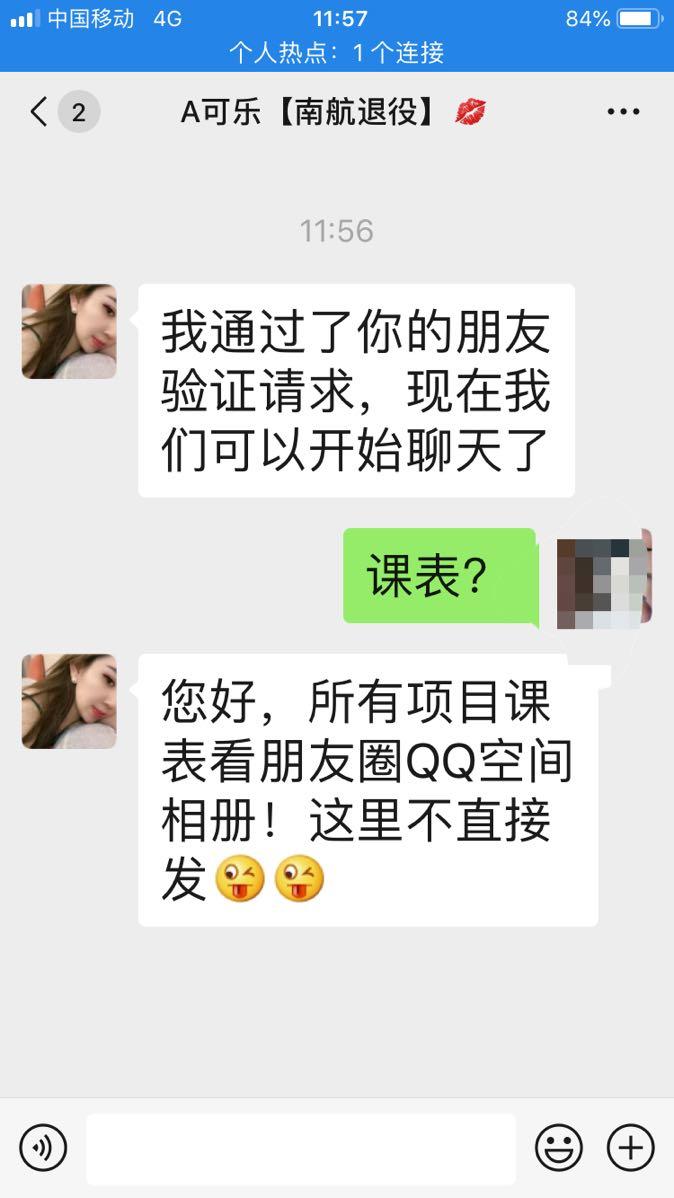The height and width of the screenshot is (1198, 674).
Task: Switch to voice message input
Action: [x=43, y=1147]
